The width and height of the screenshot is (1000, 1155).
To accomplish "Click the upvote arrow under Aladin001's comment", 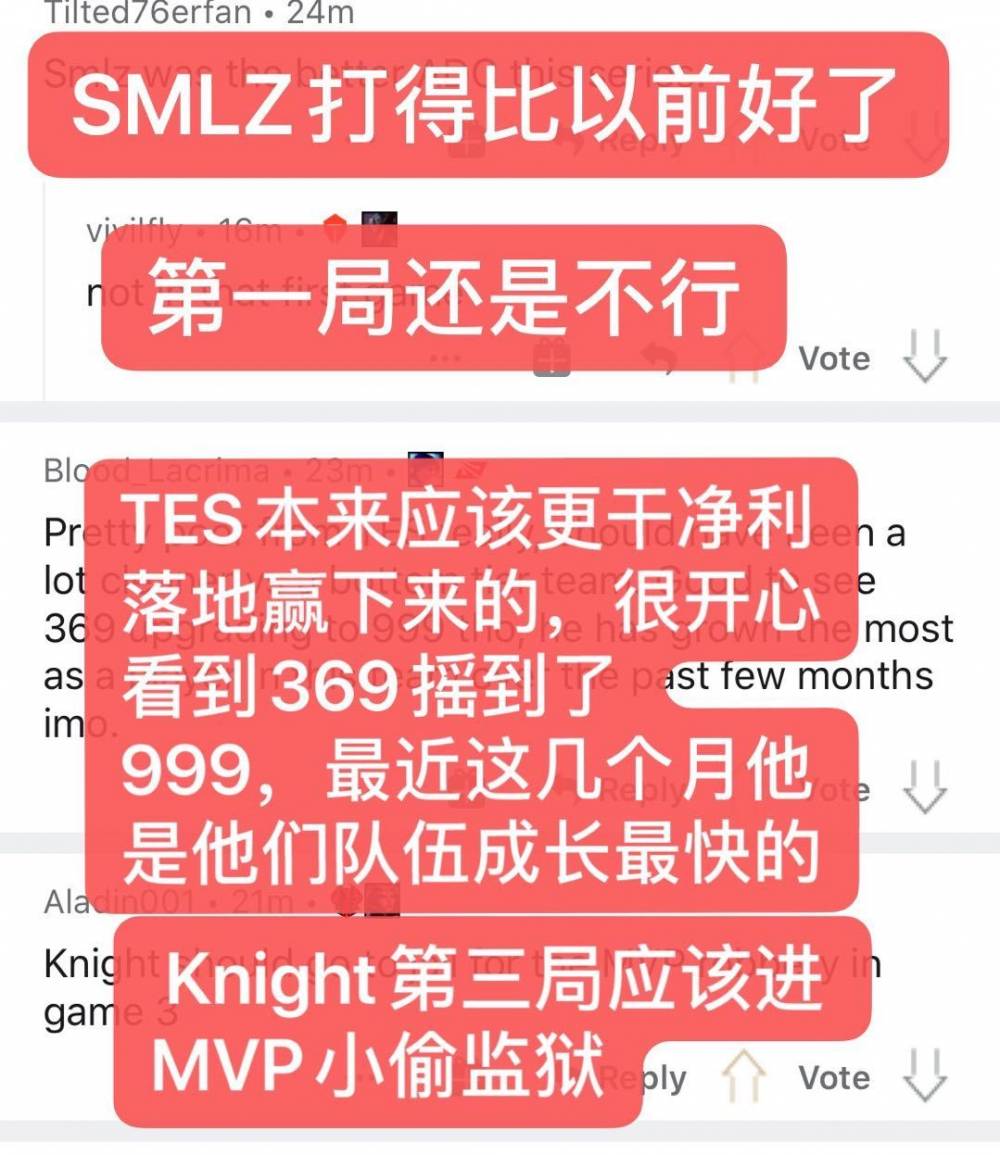I will click(745, 1078).
